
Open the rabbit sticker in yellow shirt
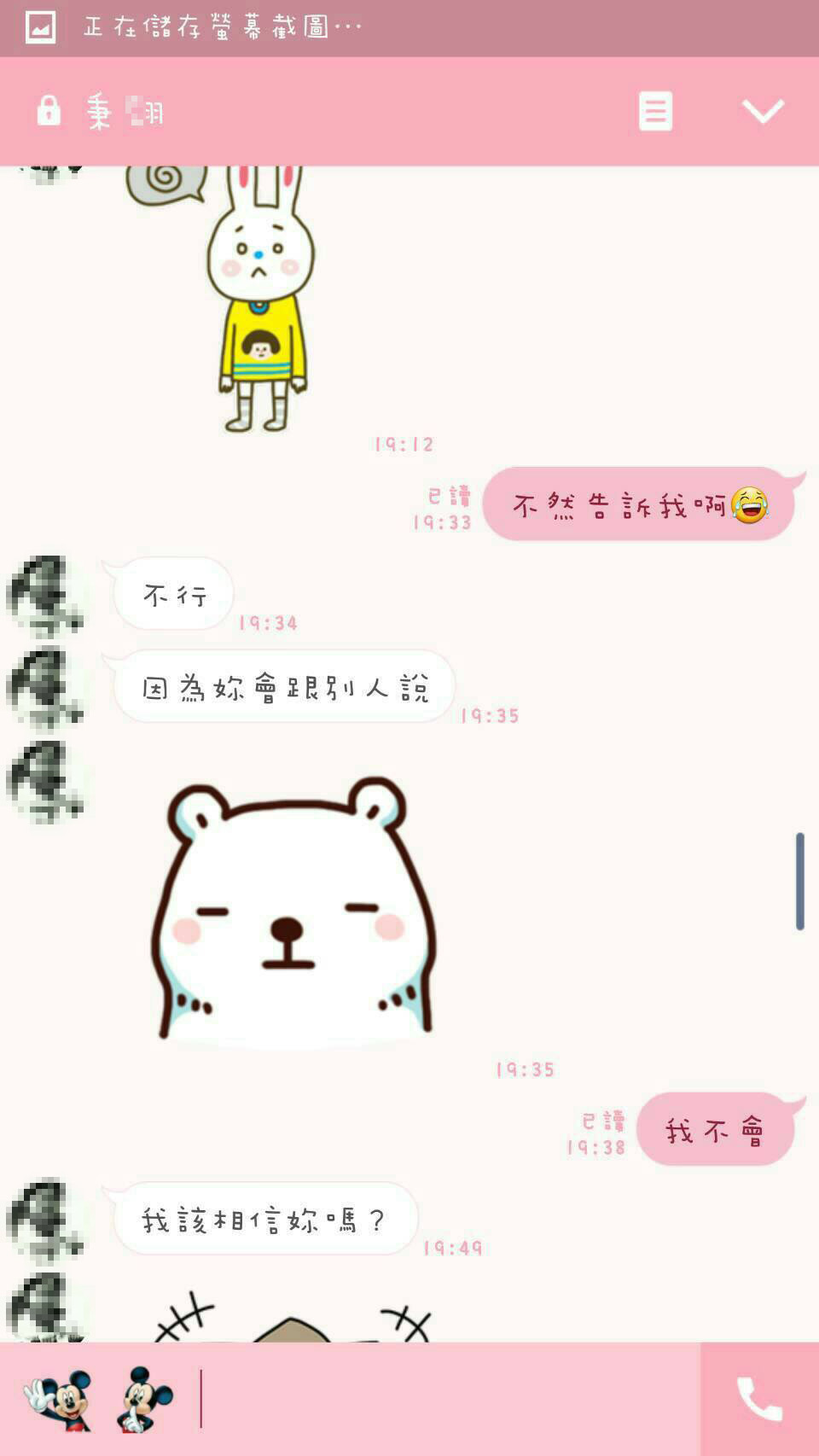click(x=260, y=299)
